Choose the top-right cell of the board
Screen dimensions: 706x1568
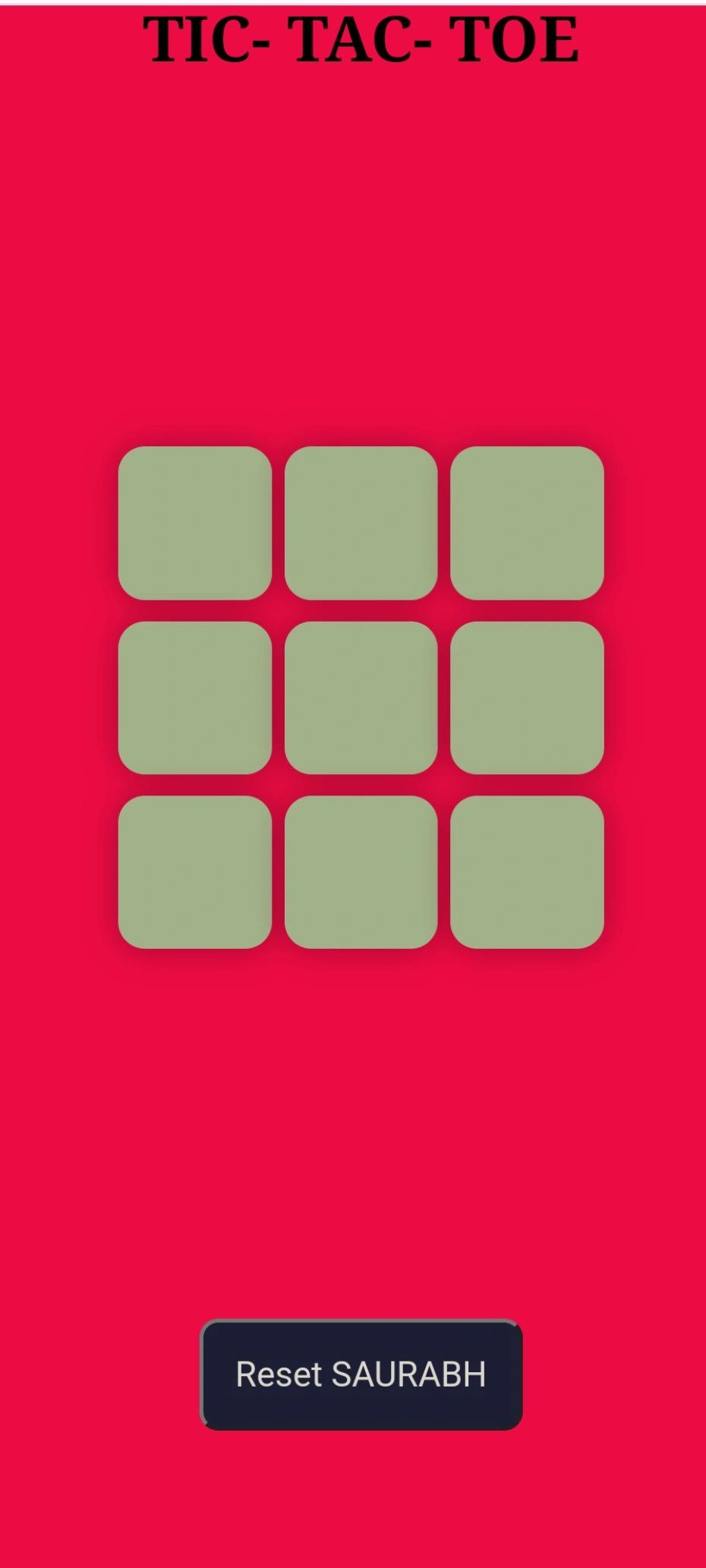click(x=527, y=523)
